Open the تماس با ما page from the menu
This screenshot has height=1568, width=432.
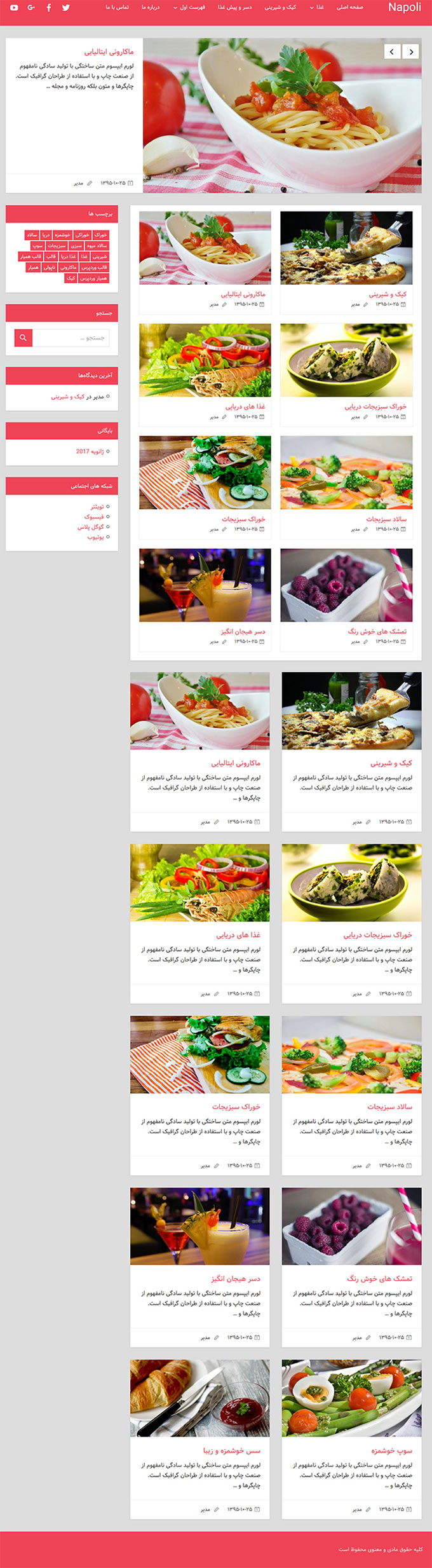click(x=117, y=8)
